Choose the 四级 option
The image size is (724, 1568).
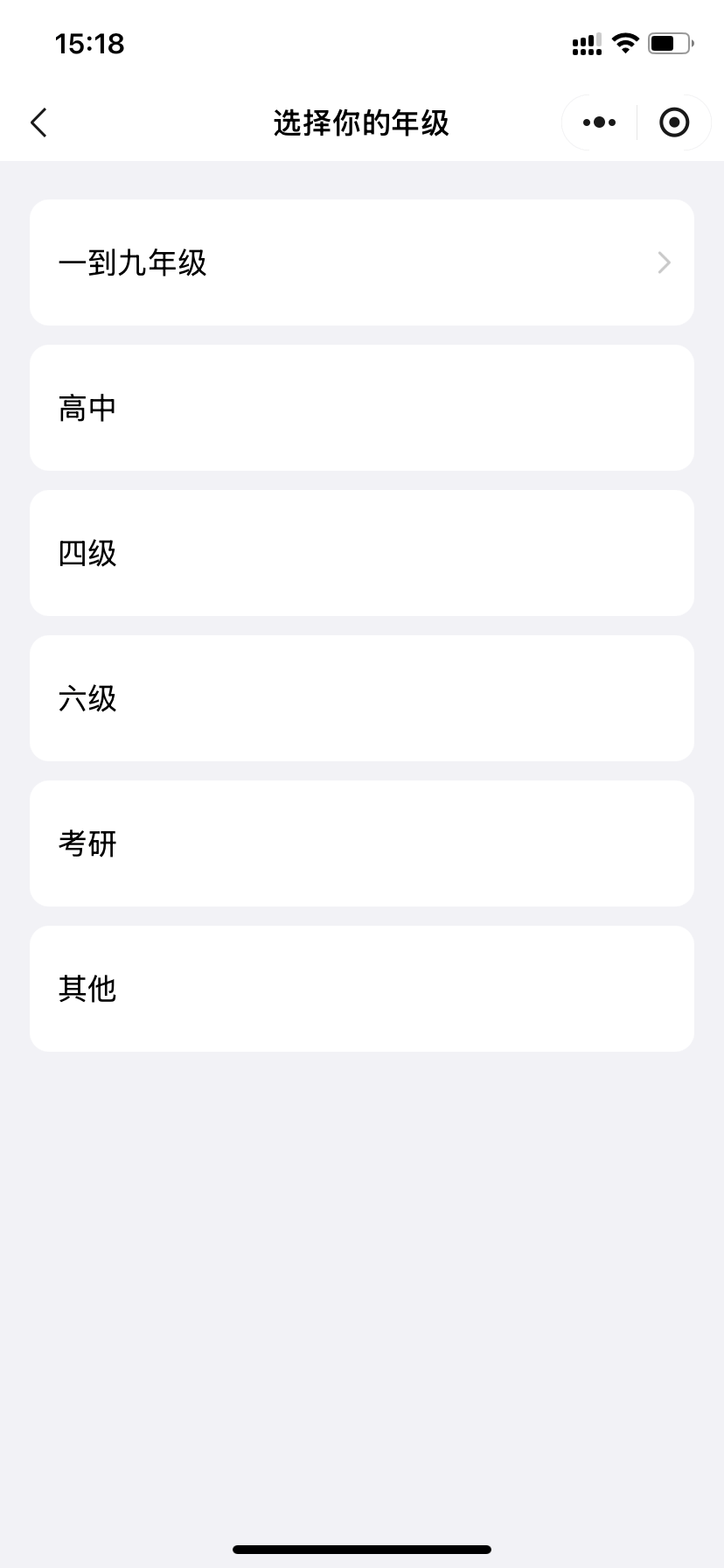coord(362,553)
